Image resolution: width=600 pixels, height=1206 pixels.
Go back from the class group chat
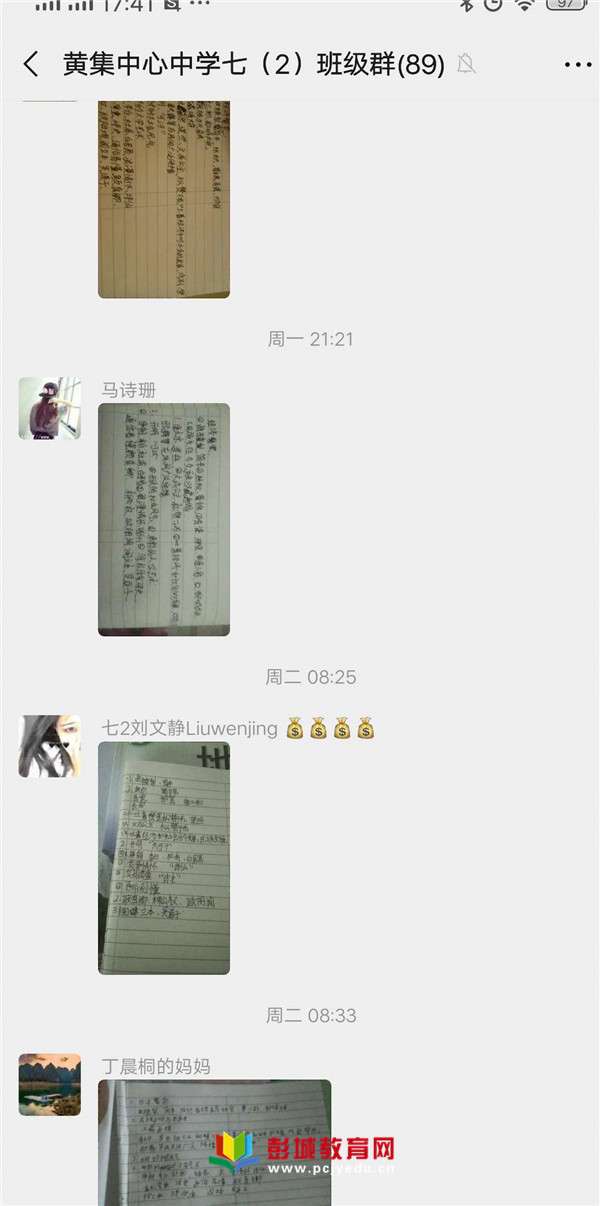pos(31,65)
